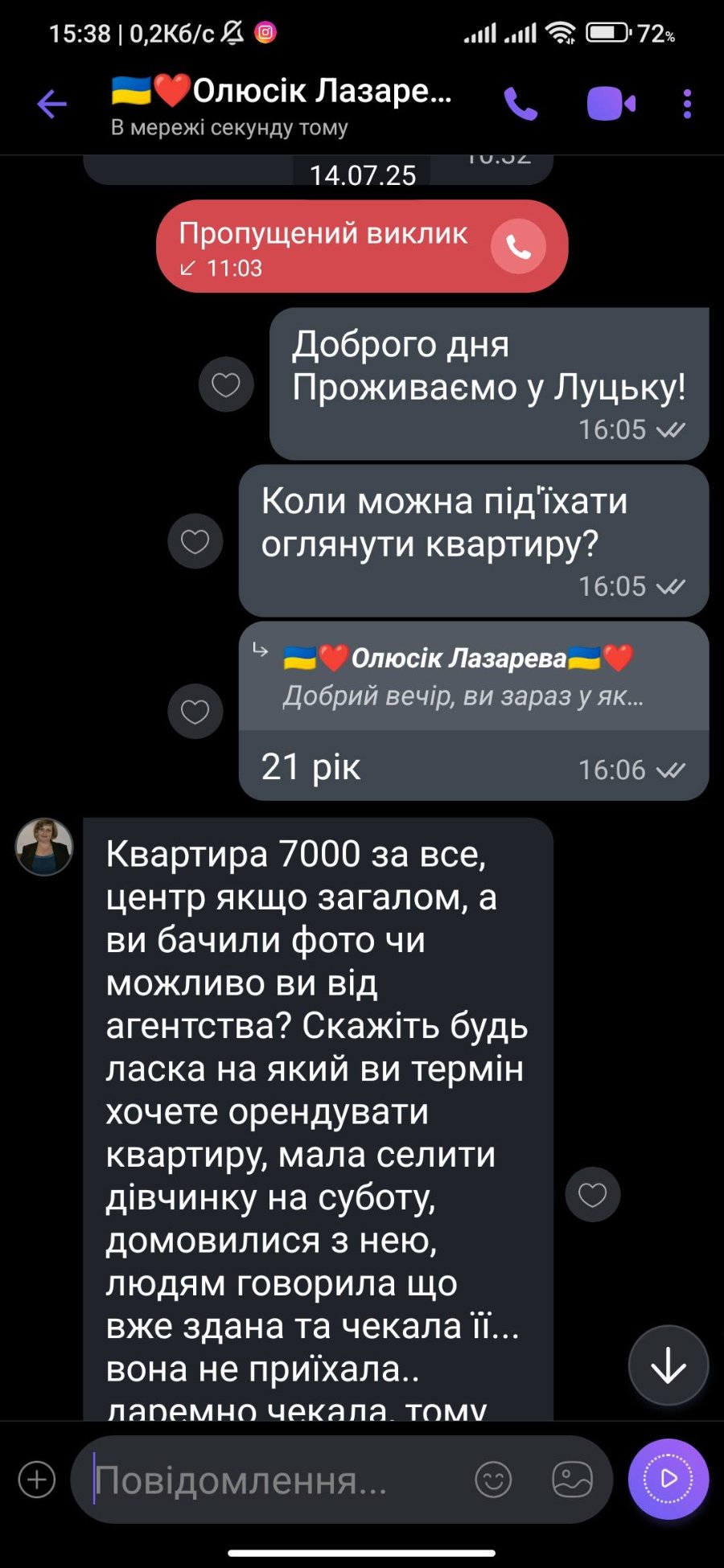Like the message 'Коли можна під'їхати оглянути квартиру?'
724x1568 pixels.
(195, 541)
